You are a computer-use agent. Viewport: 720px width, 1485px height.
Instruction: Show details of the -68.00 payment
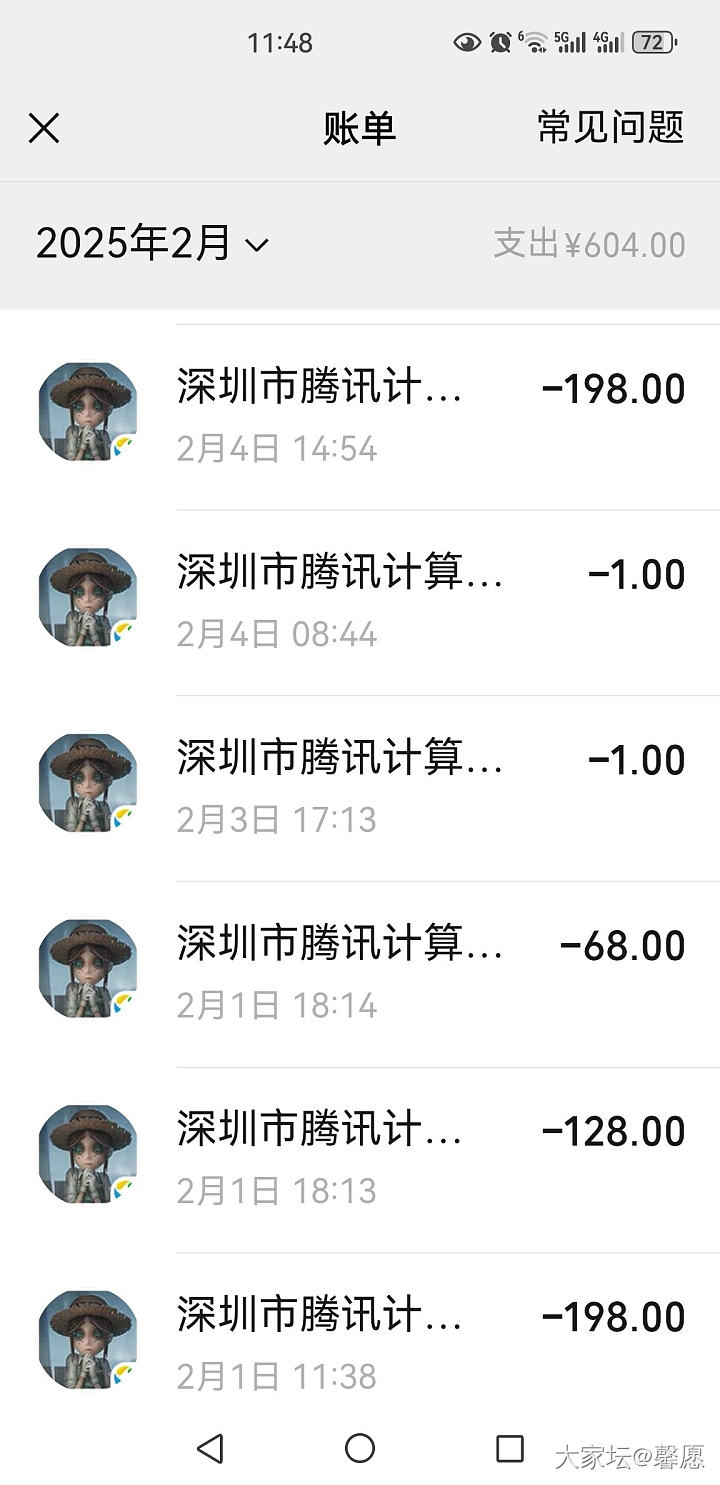(x=400, y=972)
